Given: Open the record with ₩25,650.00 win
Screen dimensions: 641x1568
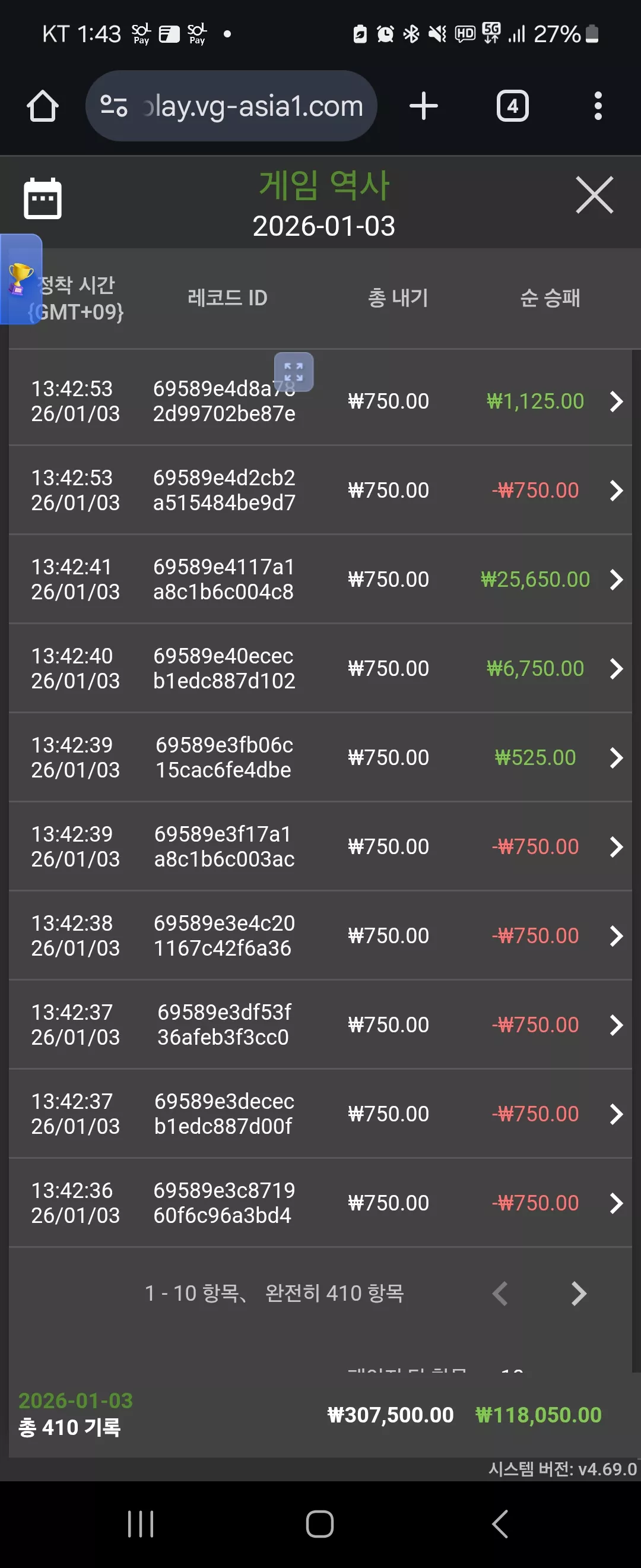Looking at the screenshot, I should click(320, 580).
